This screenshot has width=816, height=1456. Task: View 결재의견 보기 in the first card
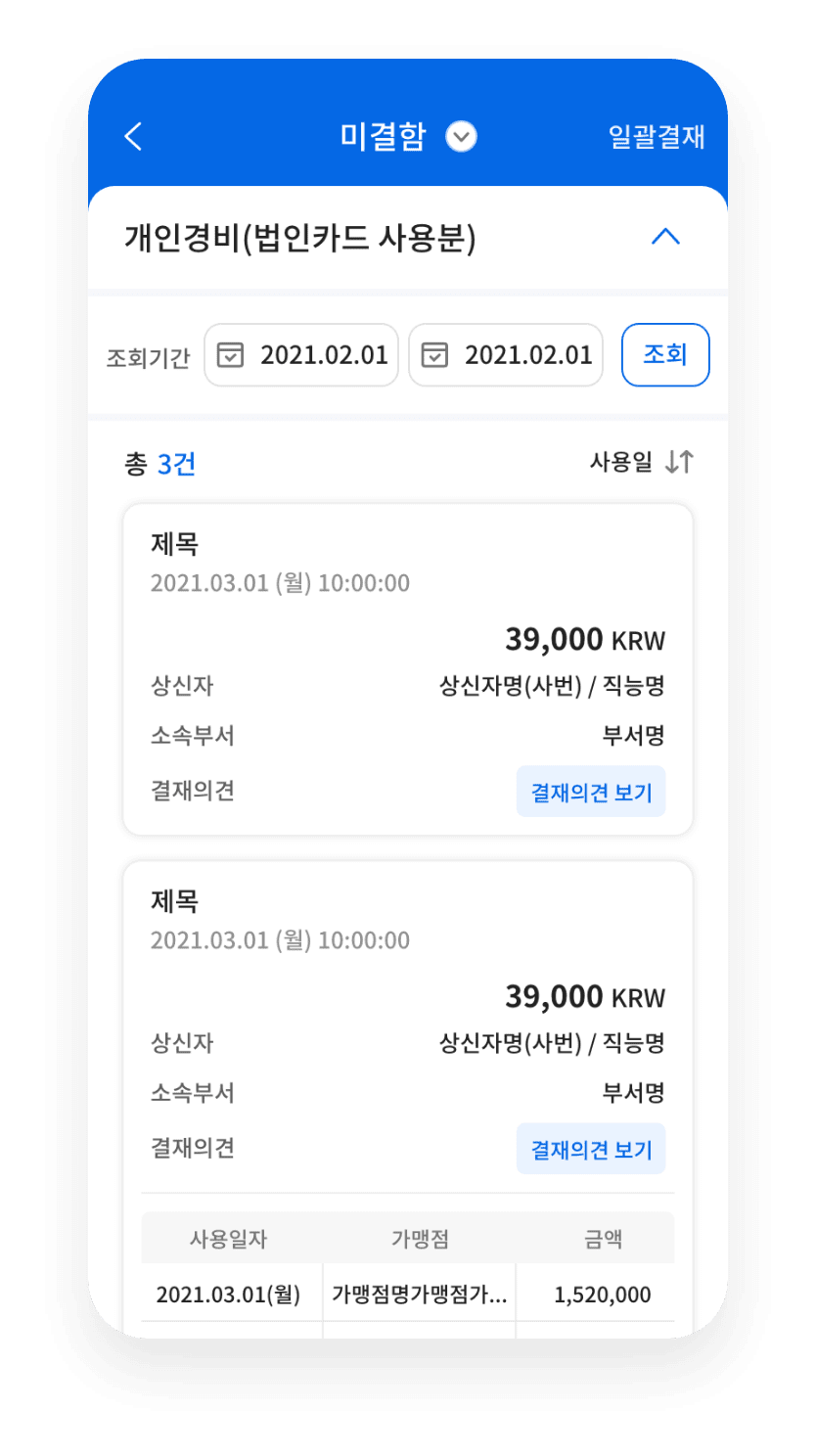[x=591, y=792]
